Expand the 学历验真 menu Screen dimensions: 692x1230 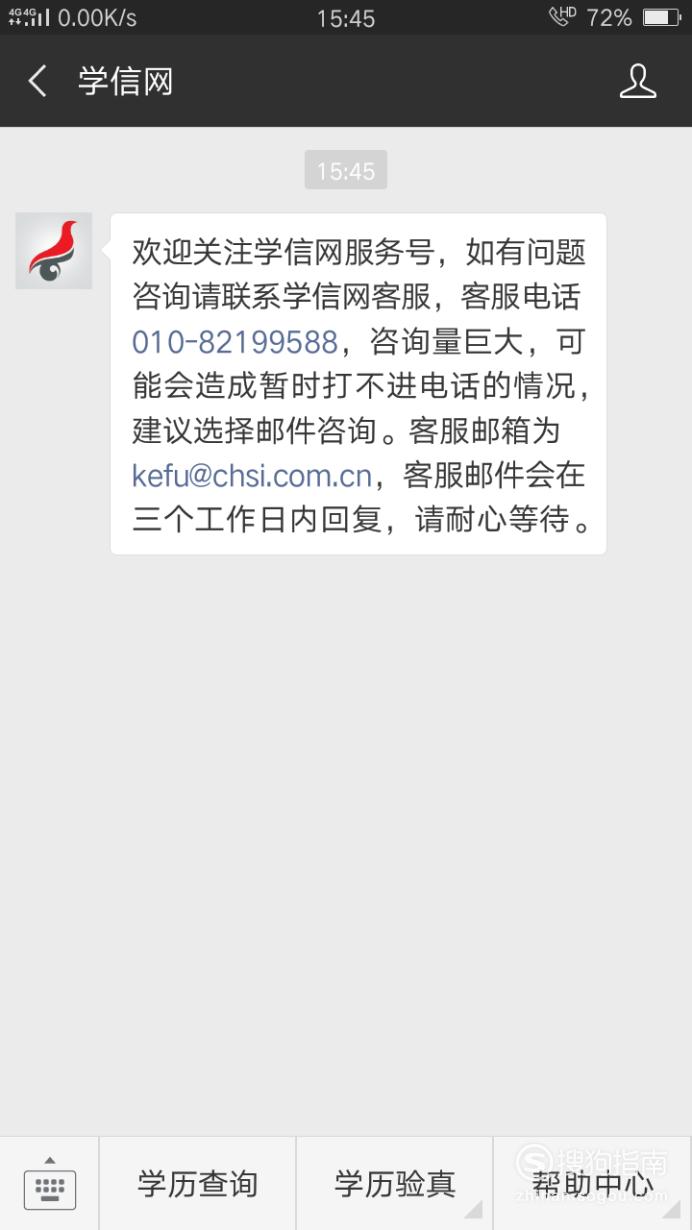[394, 1183]
